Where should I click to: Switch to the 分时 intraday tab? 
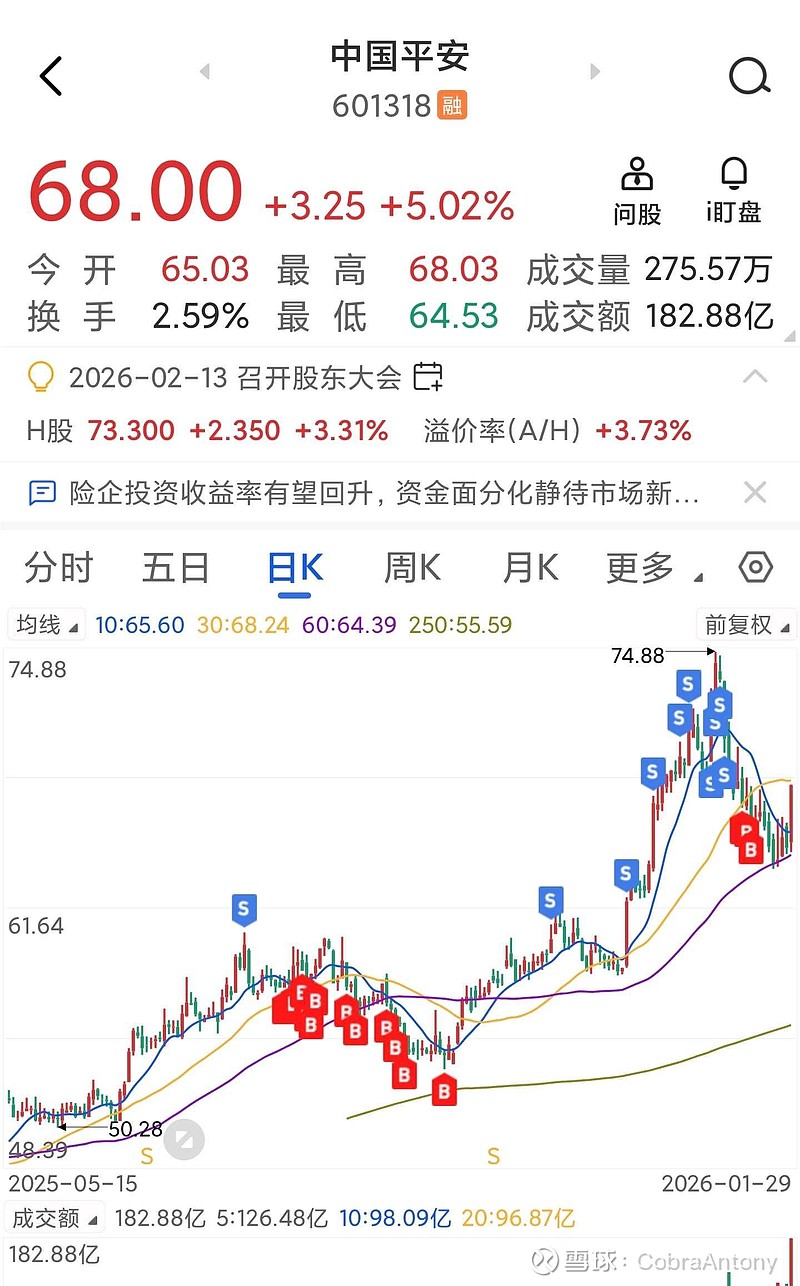[58, 567]
